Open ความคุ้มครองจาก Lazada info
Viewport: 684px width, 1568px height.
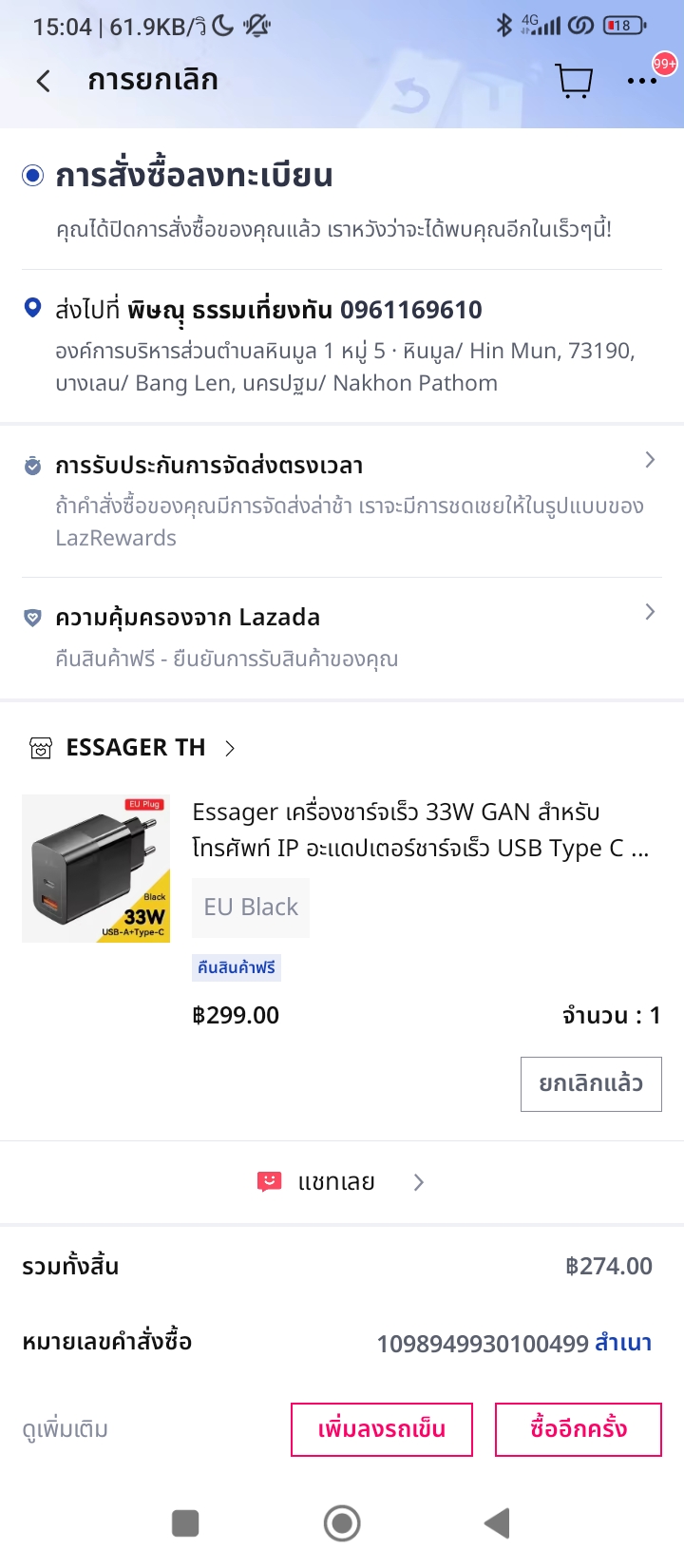click(x=342, y=638)
